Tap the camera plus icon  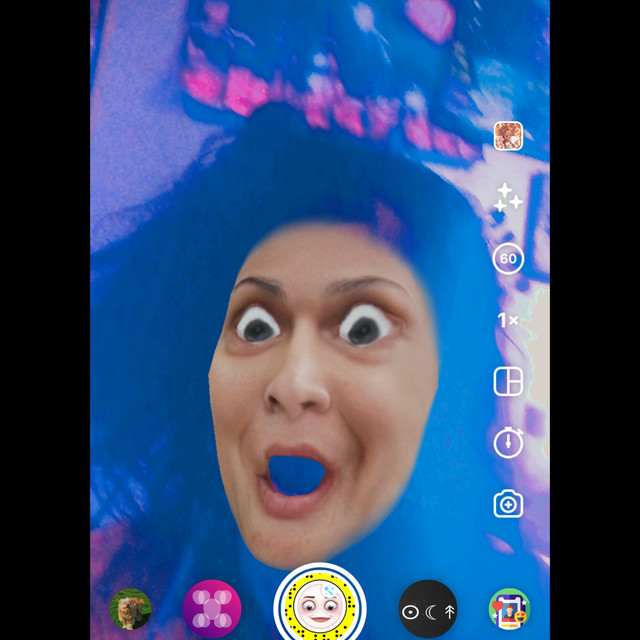tap(508, 503)
